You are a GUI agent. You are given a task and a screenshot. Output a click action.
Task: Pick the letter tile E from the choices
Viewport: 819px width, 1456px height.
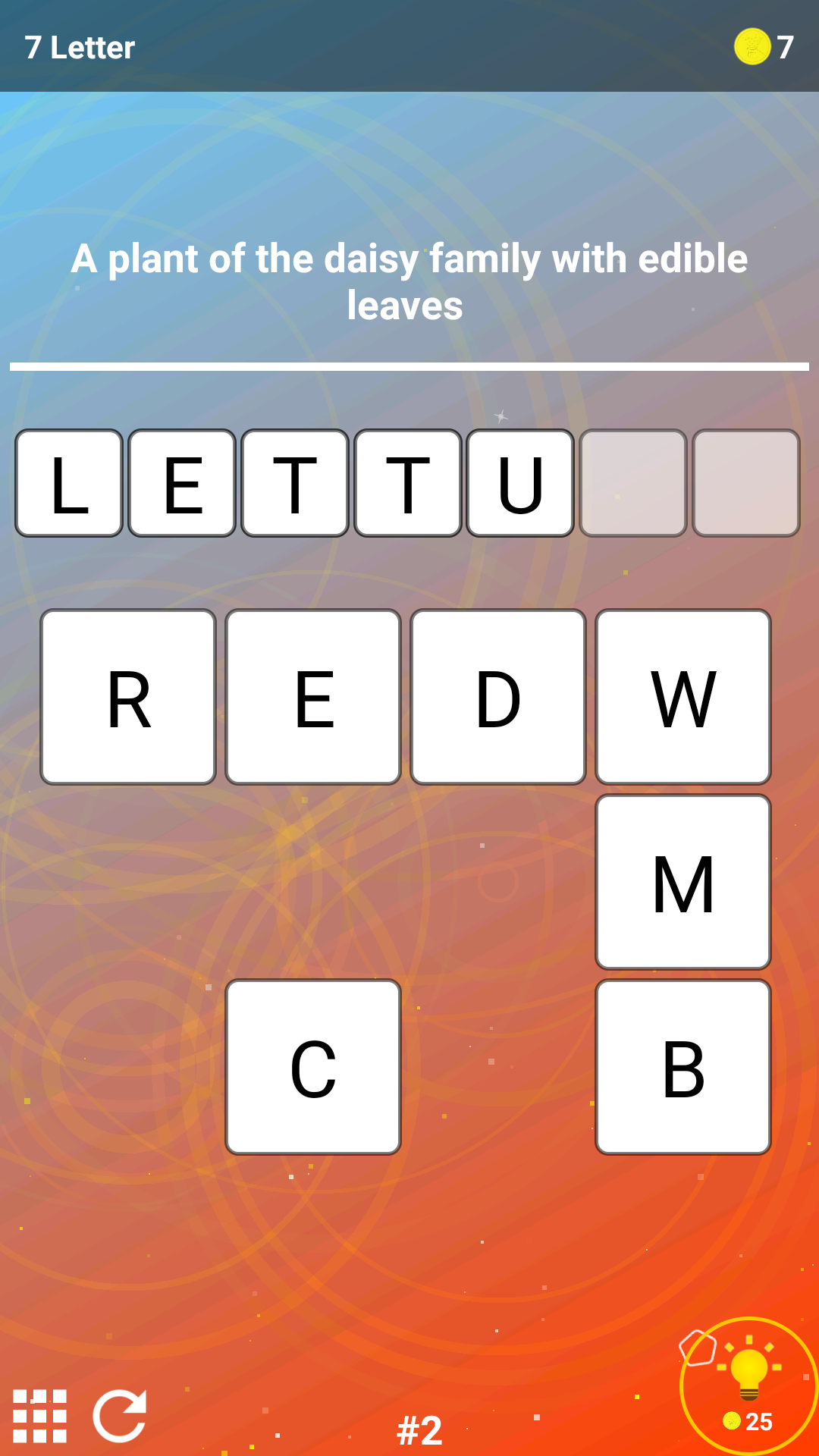tap(313, 697)
